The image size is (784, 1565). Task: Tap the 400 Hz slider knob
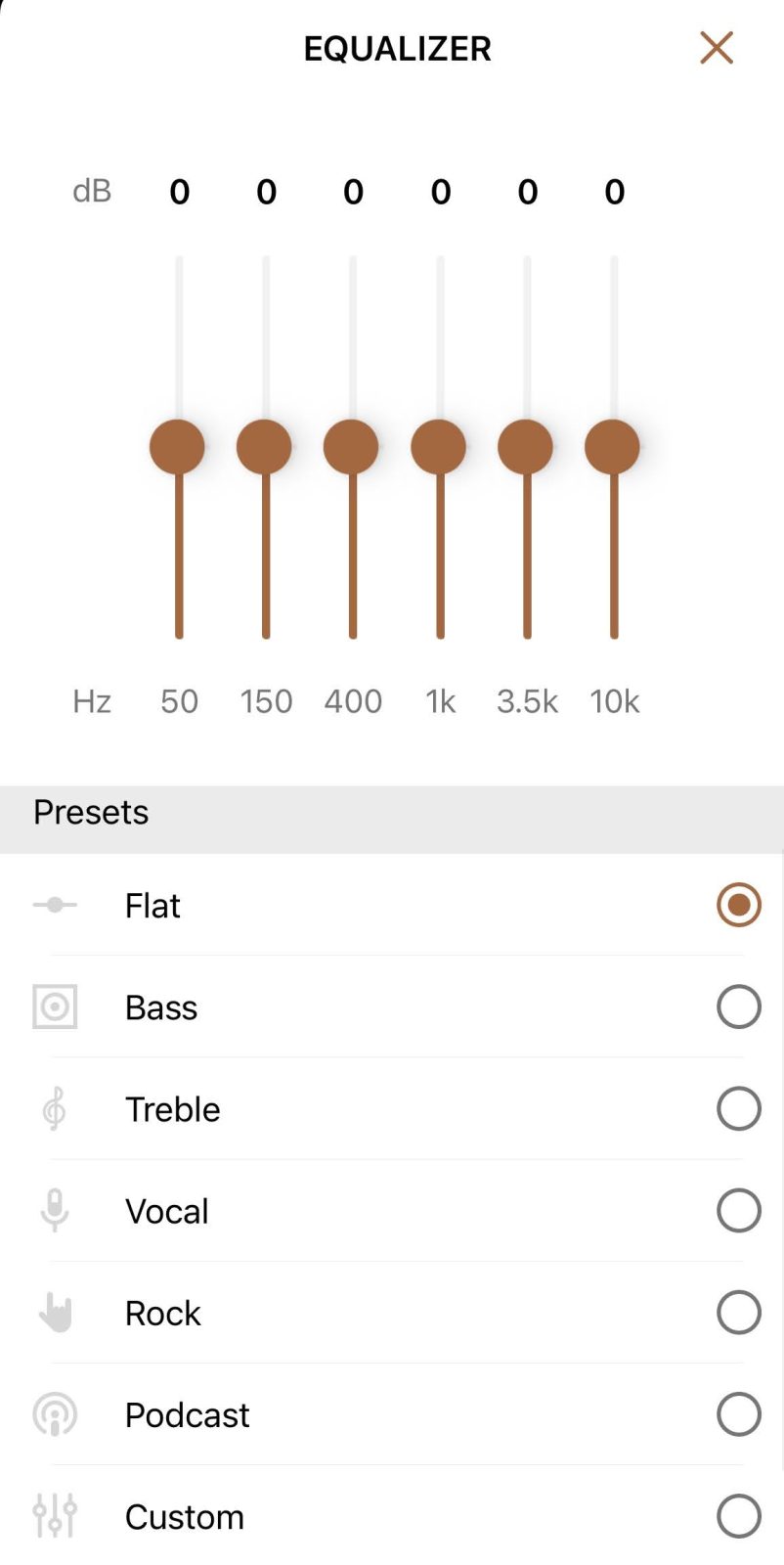click(x=351, y=447)
